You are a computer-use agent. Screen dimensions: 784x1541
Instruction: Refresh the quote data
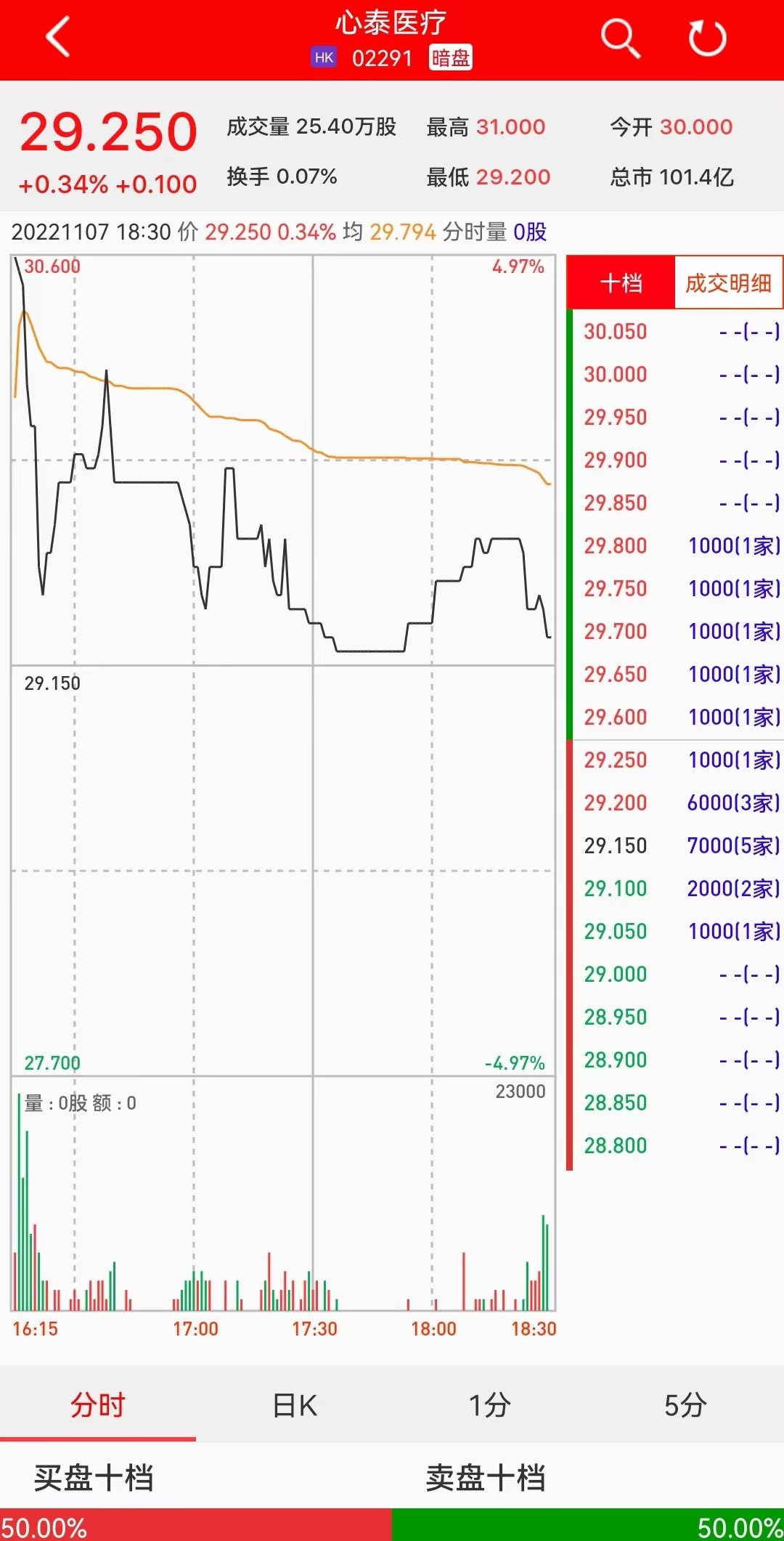(x=708, y=38)
